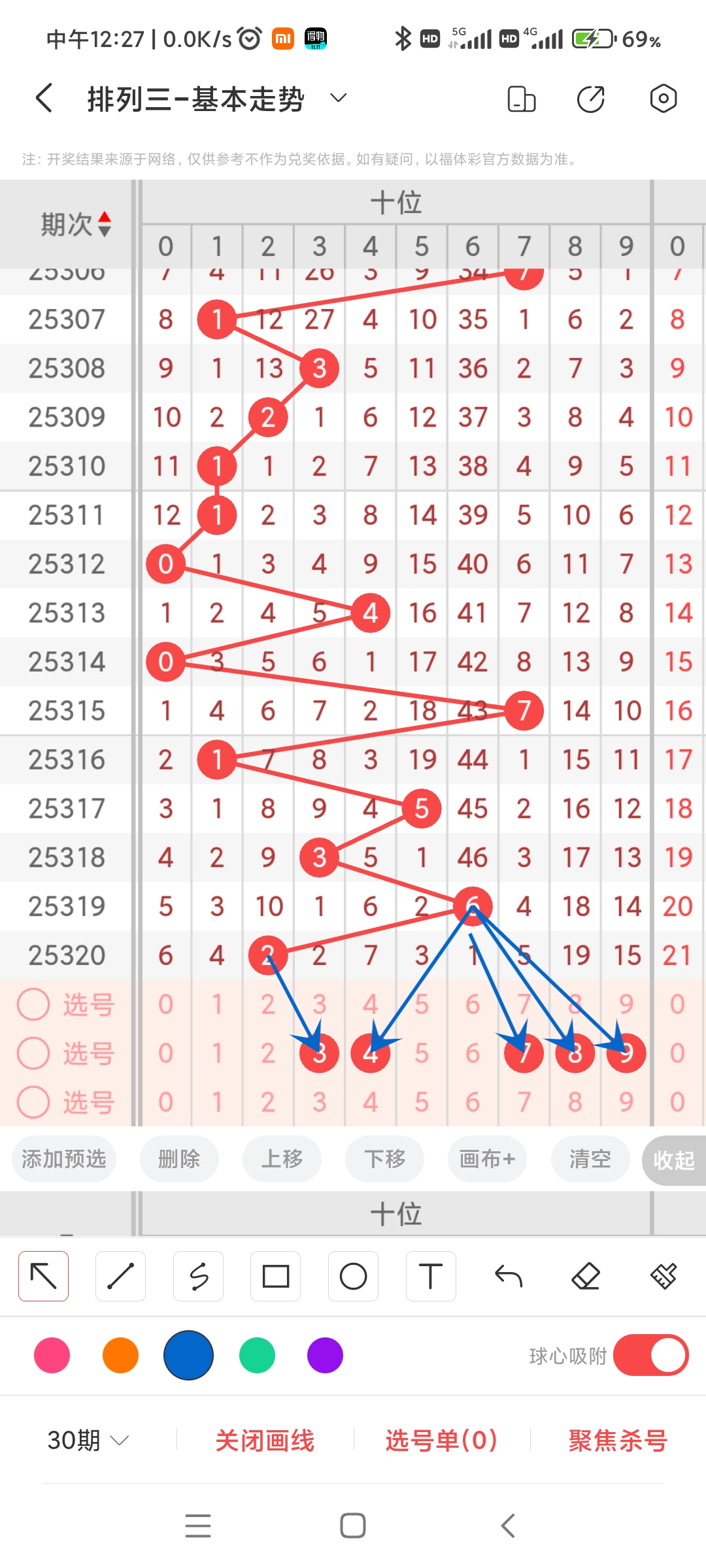Select the arrow annotation tool

tap(43, 1275)
